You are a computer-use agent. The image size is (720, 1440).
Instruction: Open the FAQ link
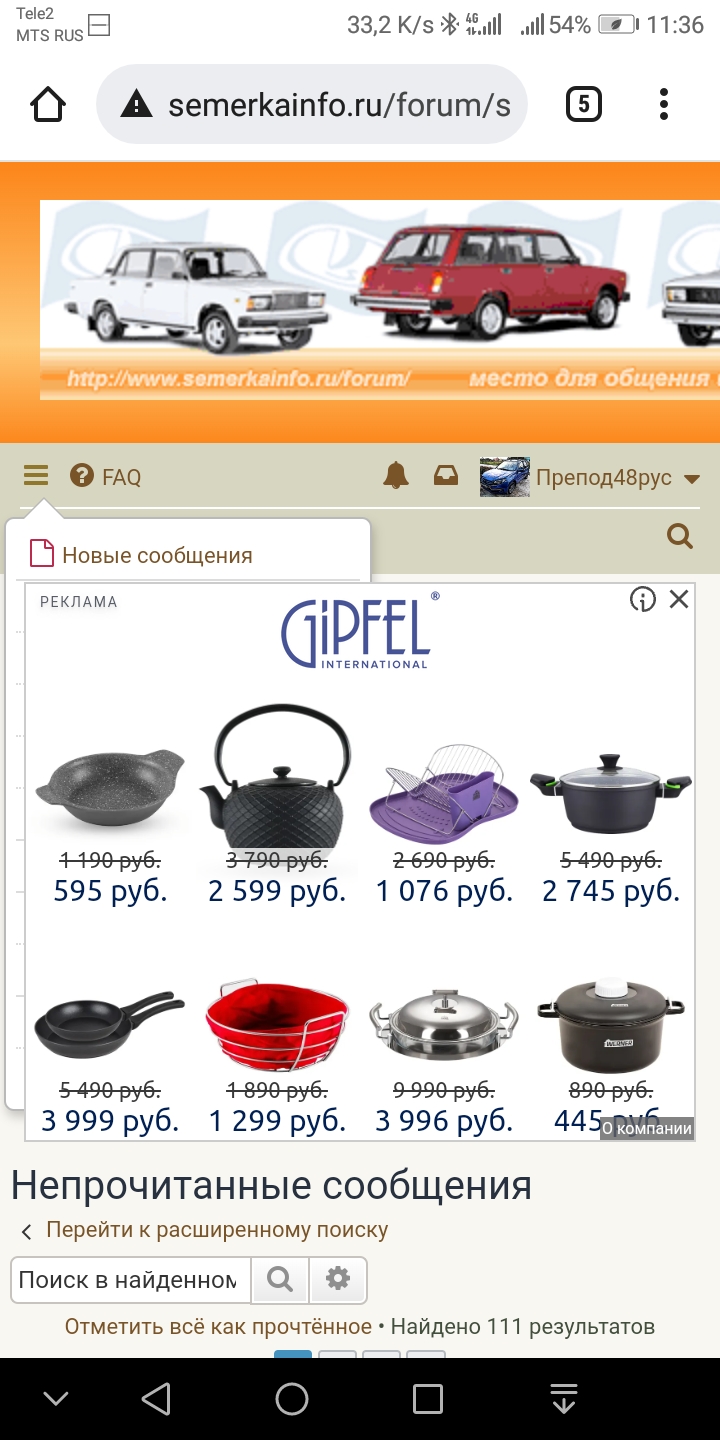(x=106, y=477)
